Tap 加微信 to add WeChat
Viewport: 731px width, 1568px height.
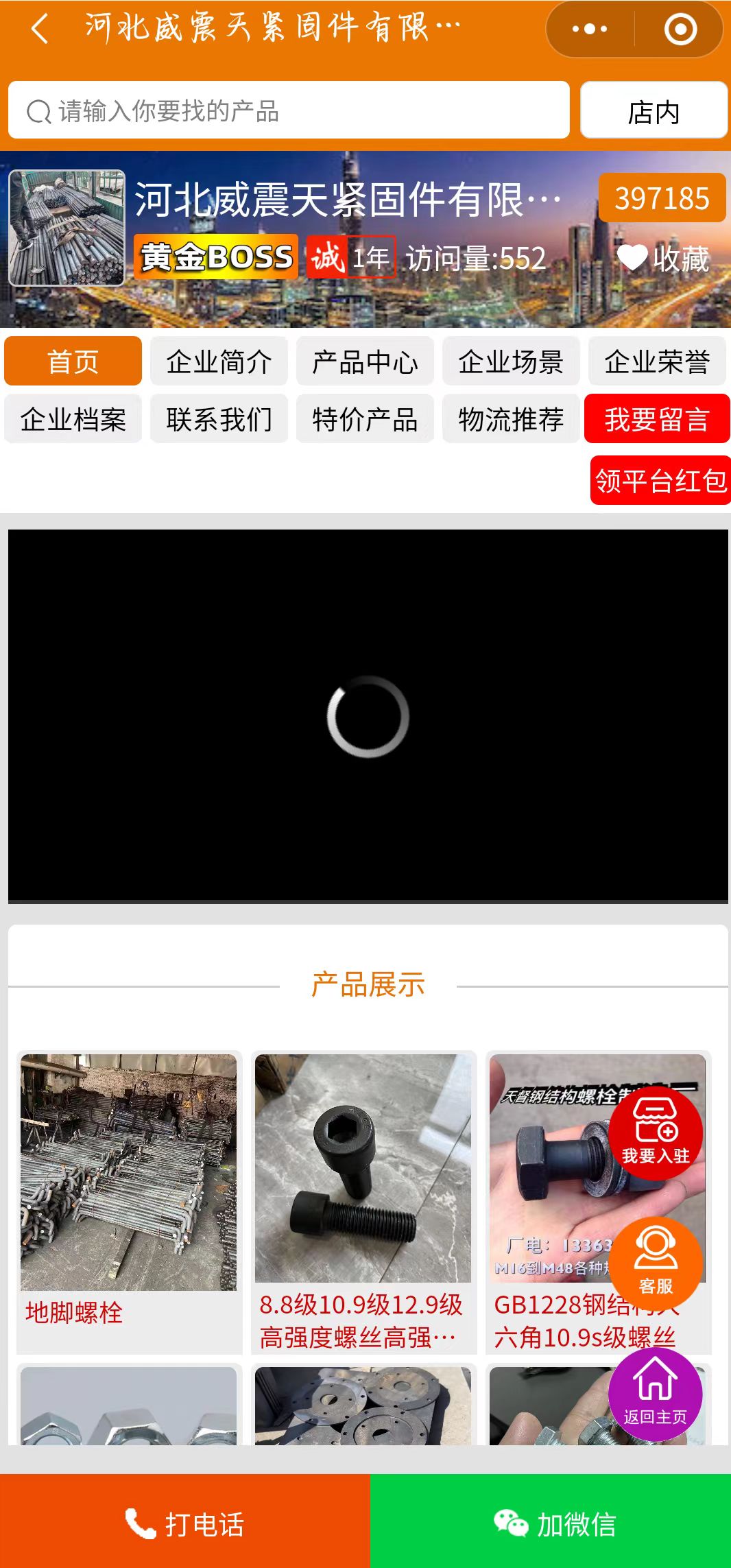pyautogui.click(x=551, y=1523)
